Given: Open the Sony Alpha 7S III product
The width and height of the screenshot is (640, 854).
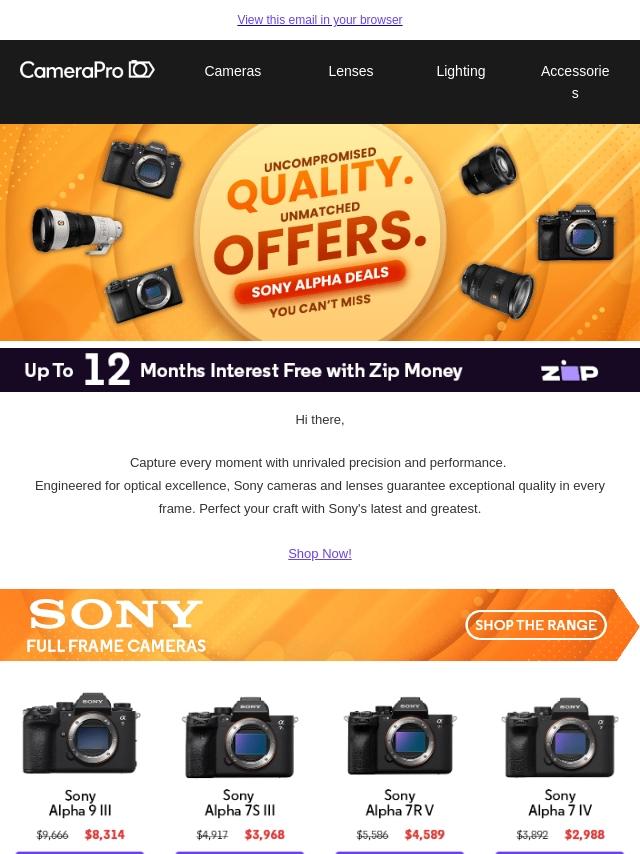Looking at the screenshot, I should [240, 760].
